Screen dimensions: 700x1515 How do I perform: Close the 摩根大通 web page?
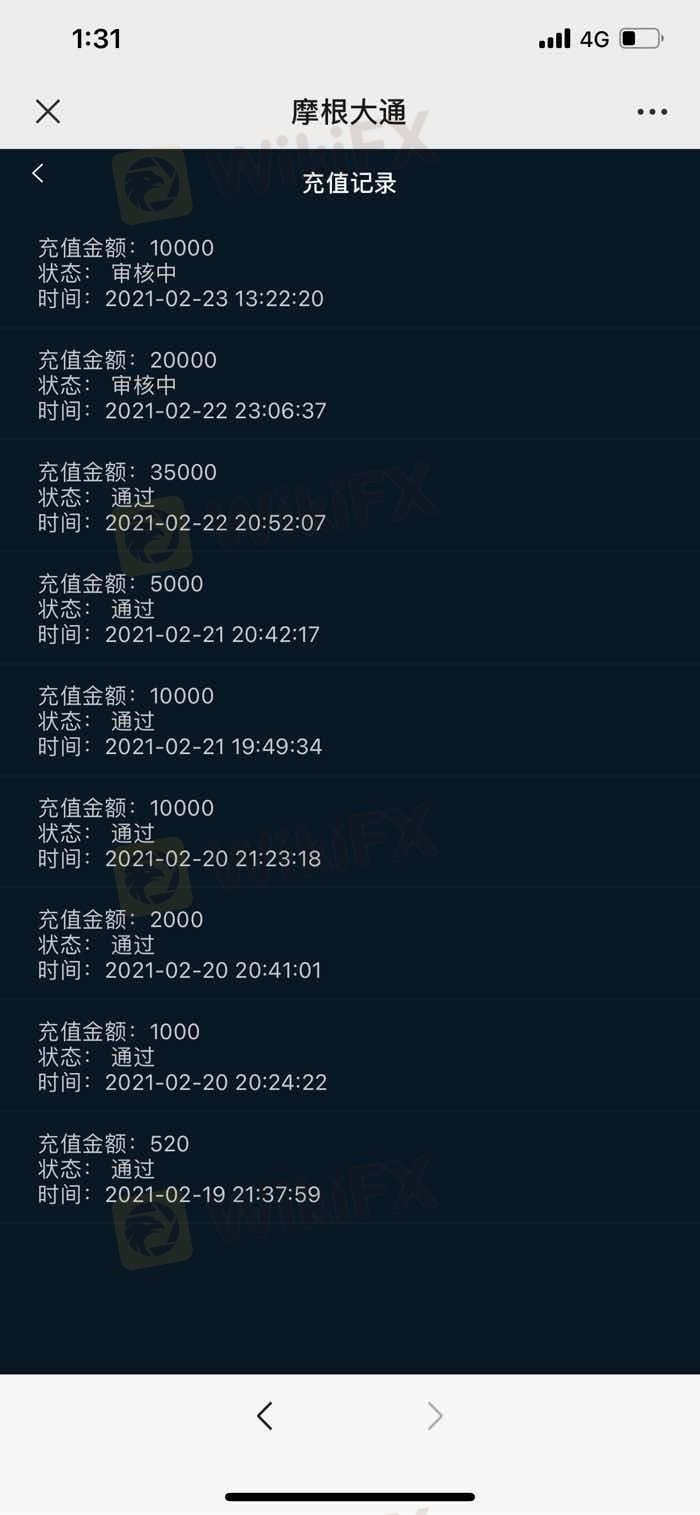(48, 112)
